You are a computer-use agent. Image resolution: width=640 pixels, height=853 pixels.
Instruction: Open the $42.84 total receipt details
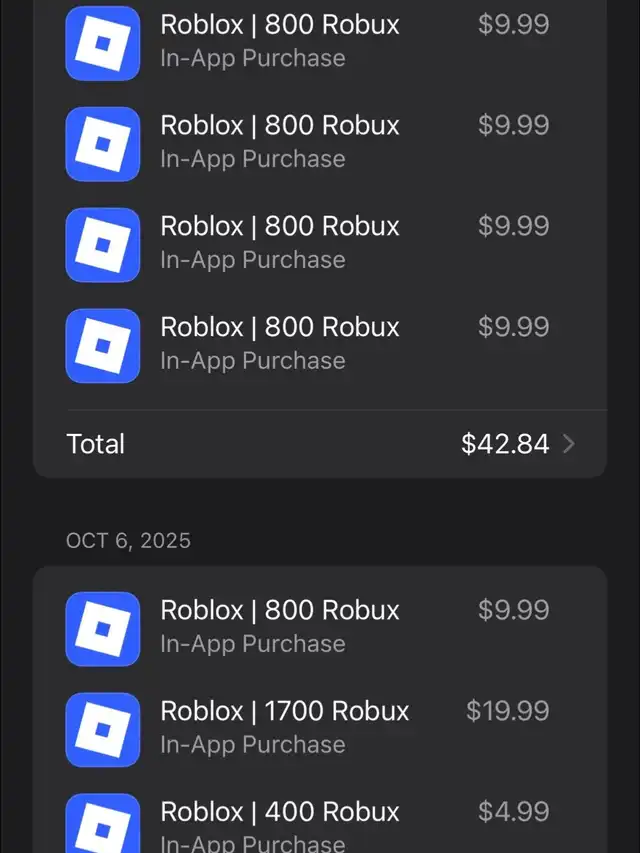click(320, 444)
